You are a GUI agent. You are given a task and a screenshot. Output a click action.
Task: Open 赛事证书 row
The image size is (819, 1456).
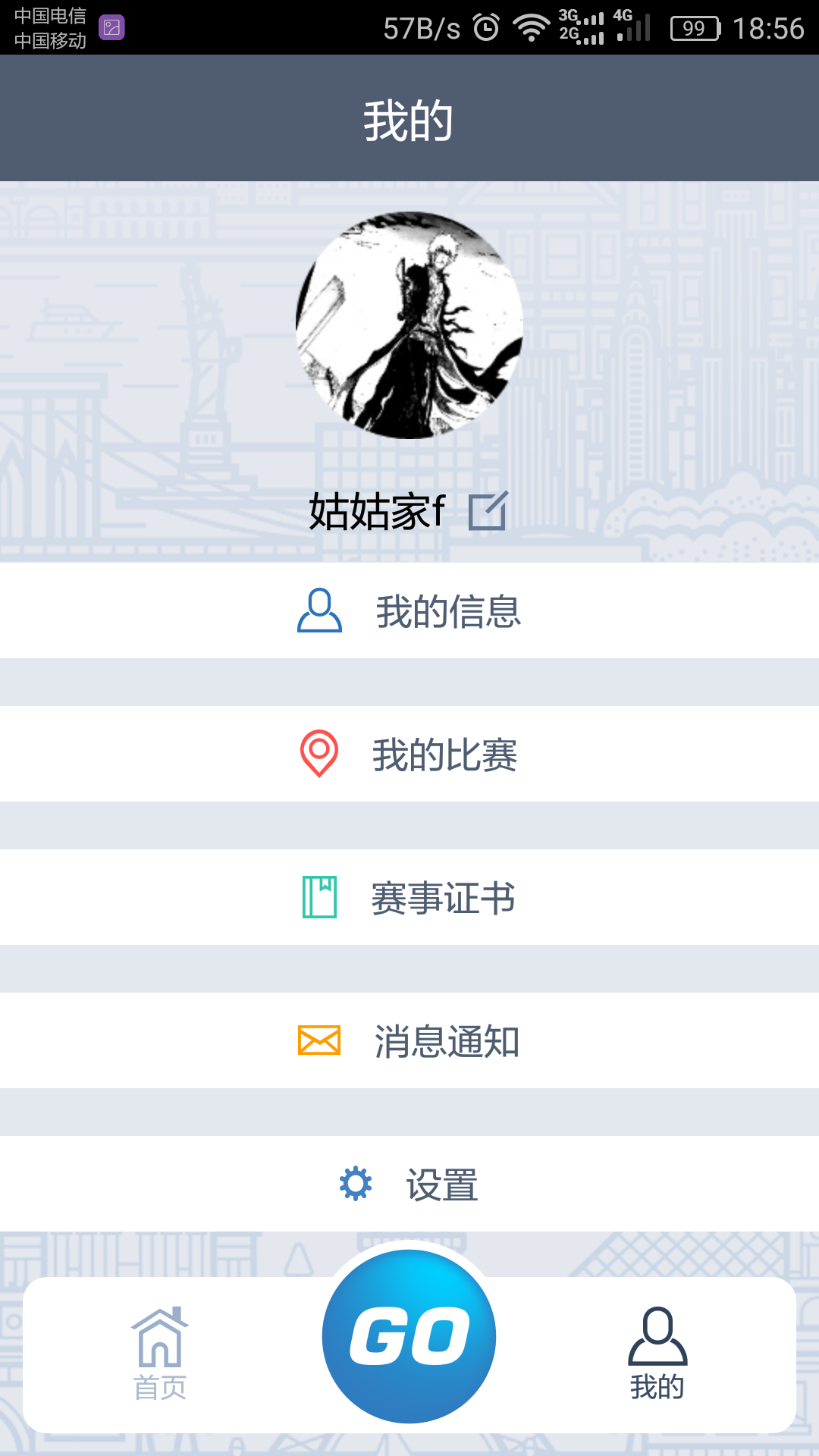[409, 897]
